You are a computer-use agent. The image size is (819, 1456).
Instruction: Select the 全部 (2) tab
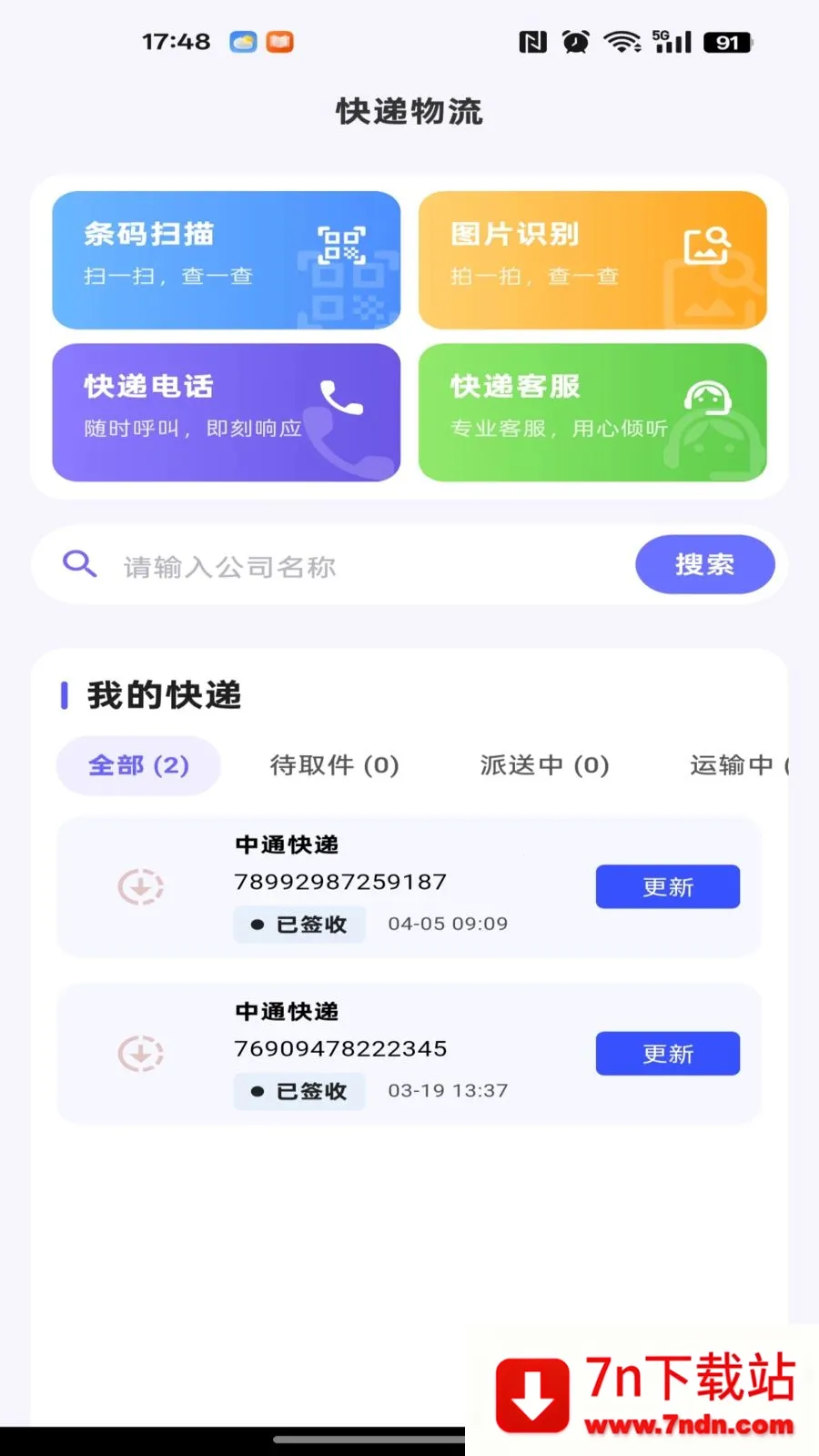pos(137,765)
